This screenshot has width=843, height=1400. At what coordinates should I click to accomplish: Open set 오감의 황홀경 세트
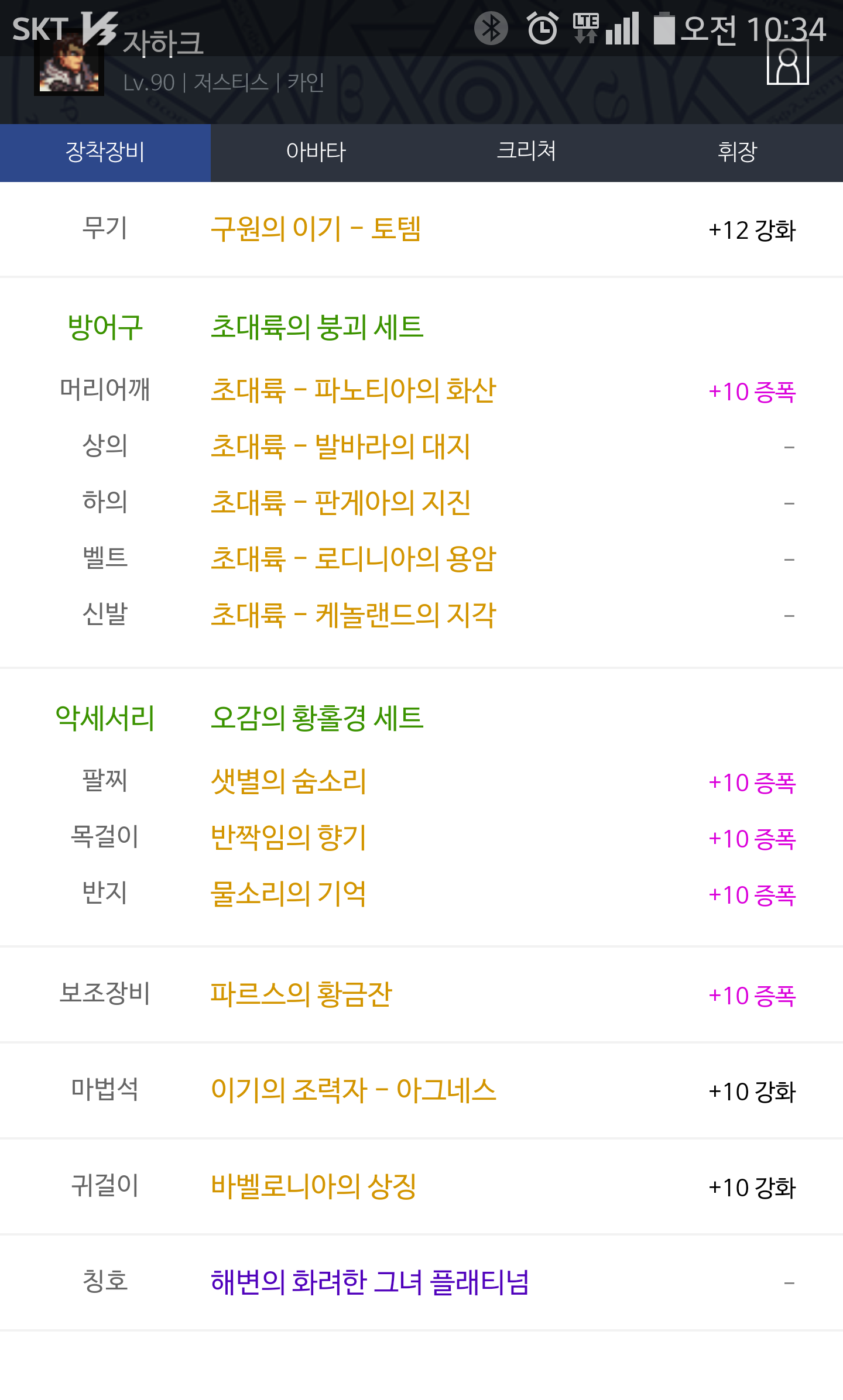coord(317,718)
